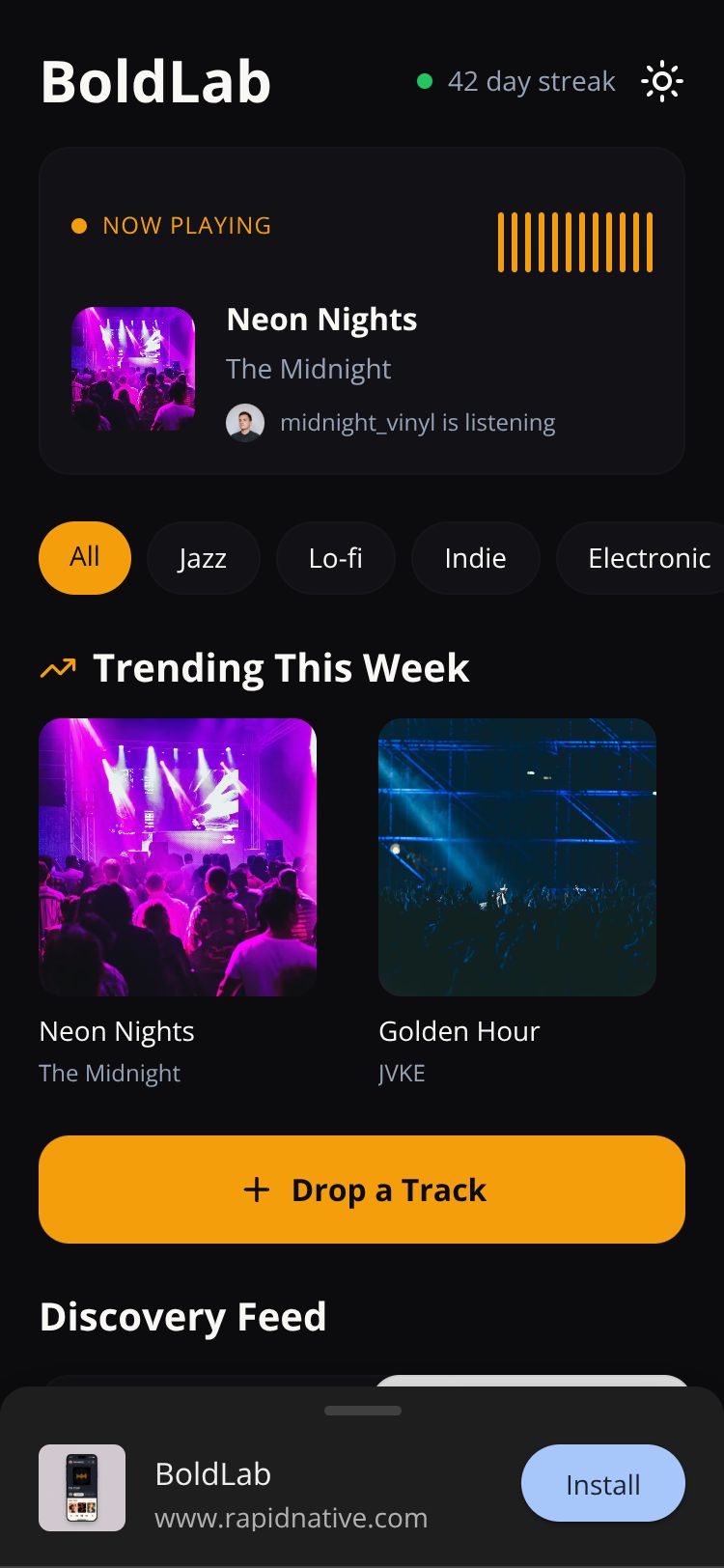Viewport: 724px width, 1568px height.
Task: Install the BoldLab app
Action: [602, 1483]
